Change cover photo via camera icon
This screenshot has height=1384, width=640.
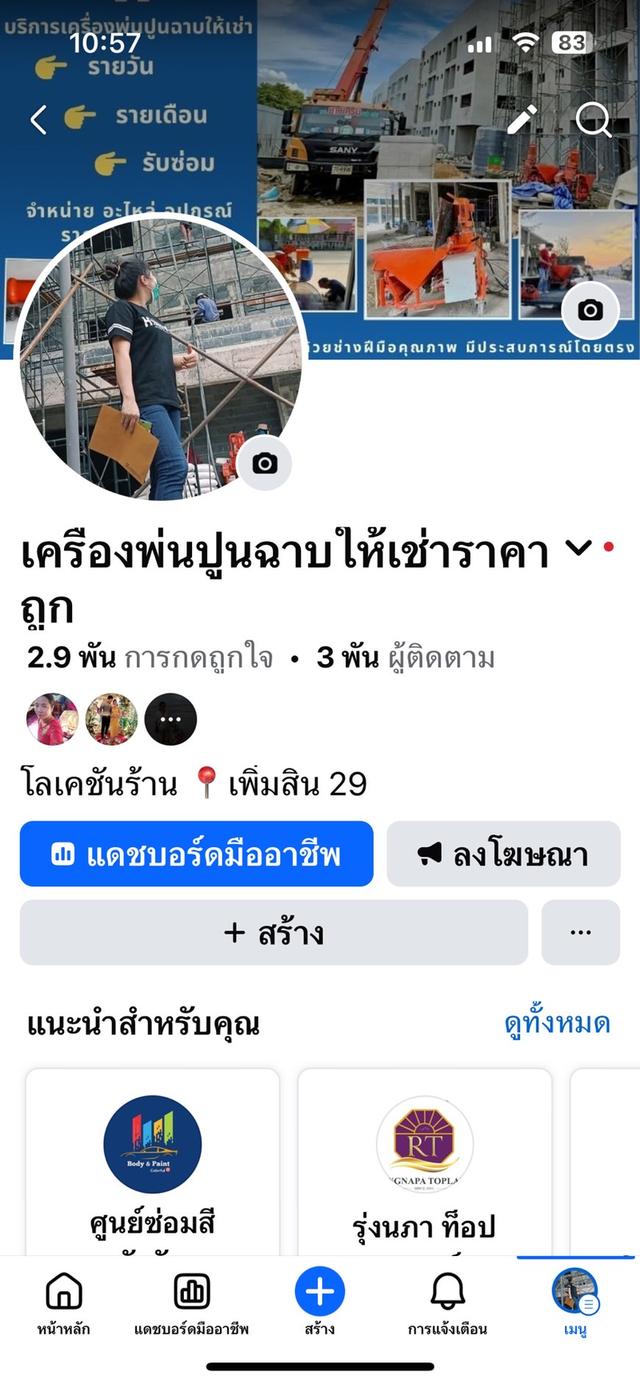tap(590, 310)
